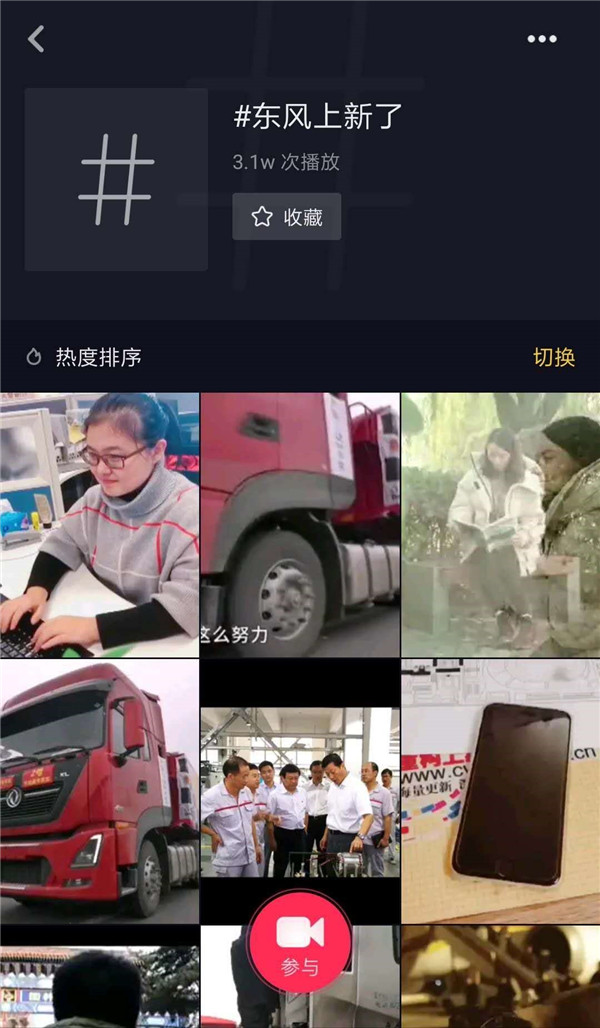Go back using the top-left arrow

click(37, 39)
